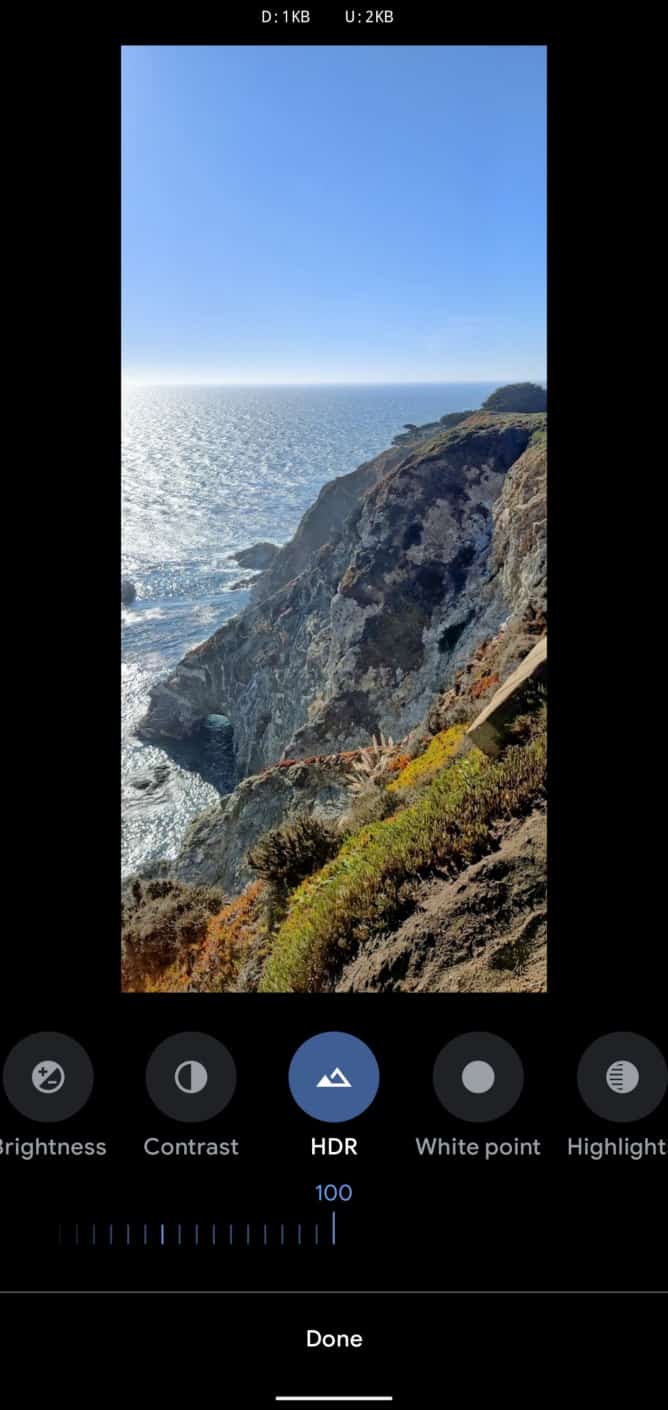This screenshot has width=668, height=1410.
Task: Select the Brightness adjustment
Action: point(48,1077)
